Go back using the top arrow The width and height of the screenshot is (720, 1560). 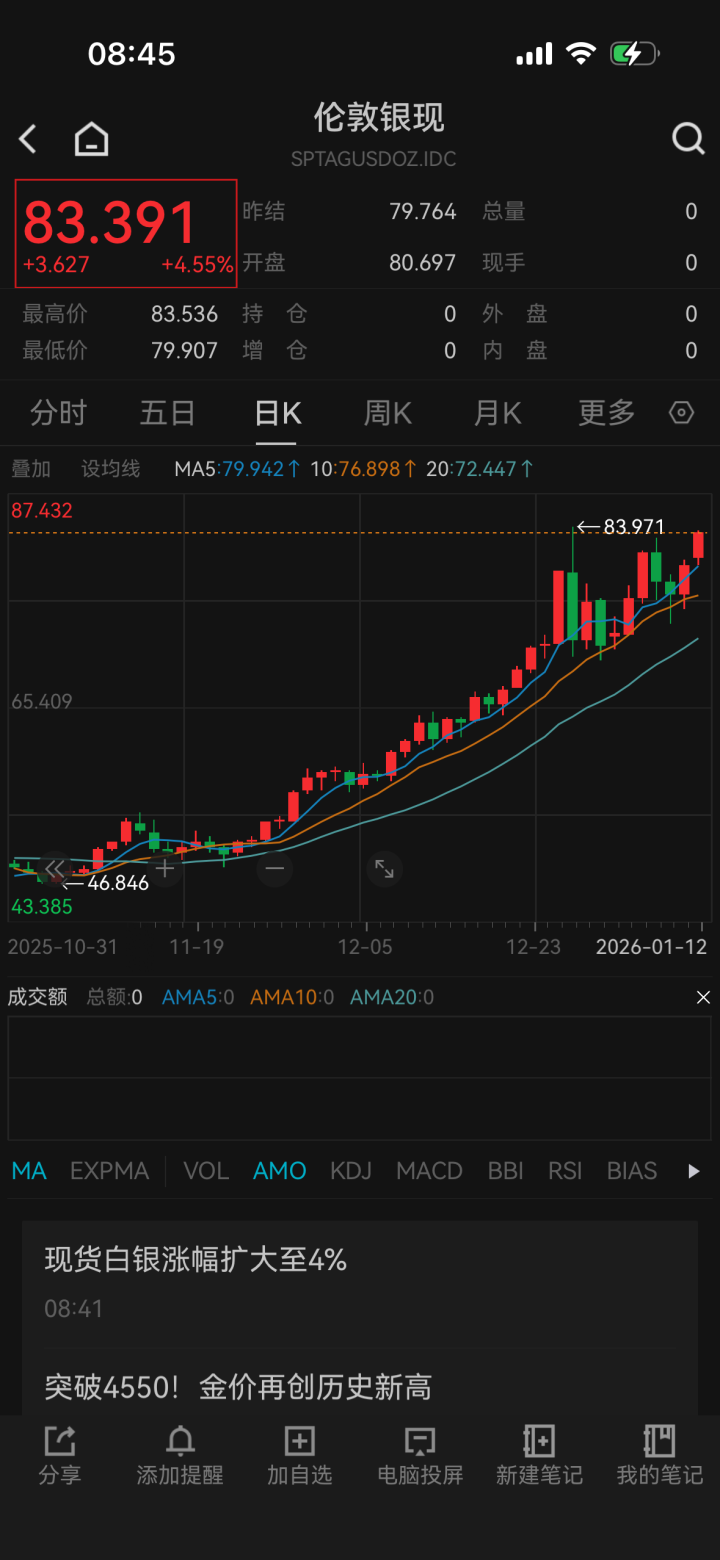pos(28,139)
